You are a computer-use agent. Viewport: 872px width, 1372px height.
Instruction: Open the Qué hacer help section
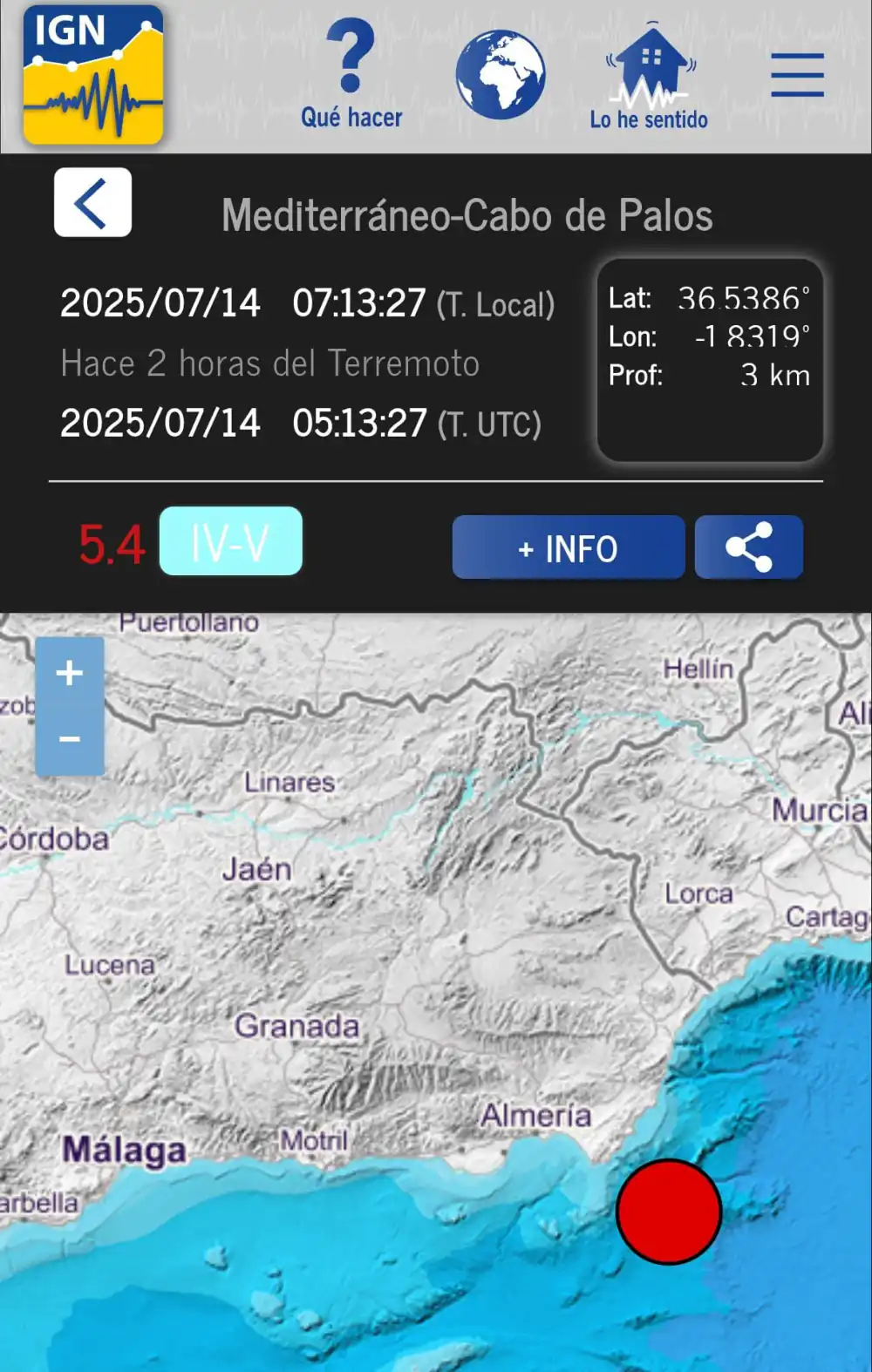coord(351,76)
